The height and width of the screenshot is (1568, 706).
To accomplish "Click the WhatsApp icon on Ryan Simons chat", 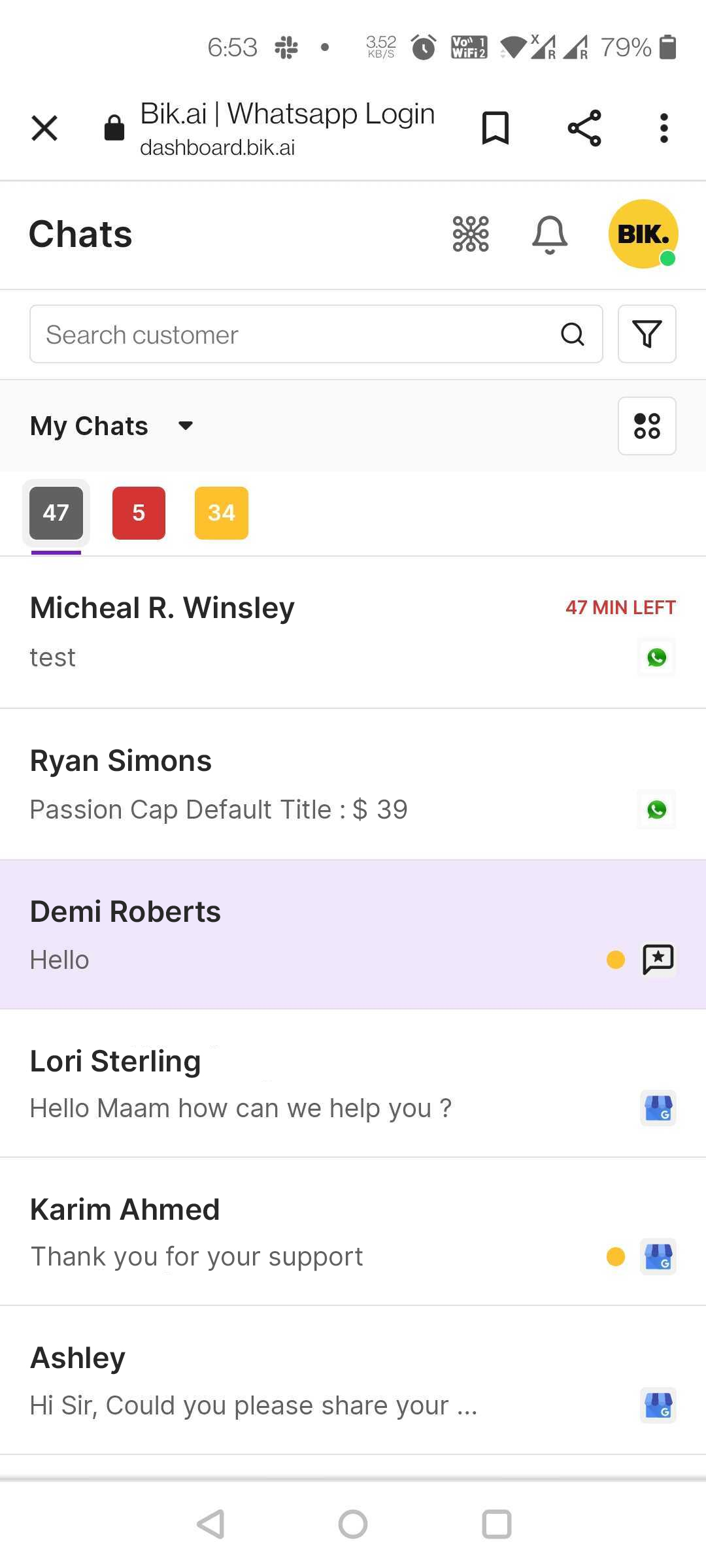I will click(x=656, y=809).
